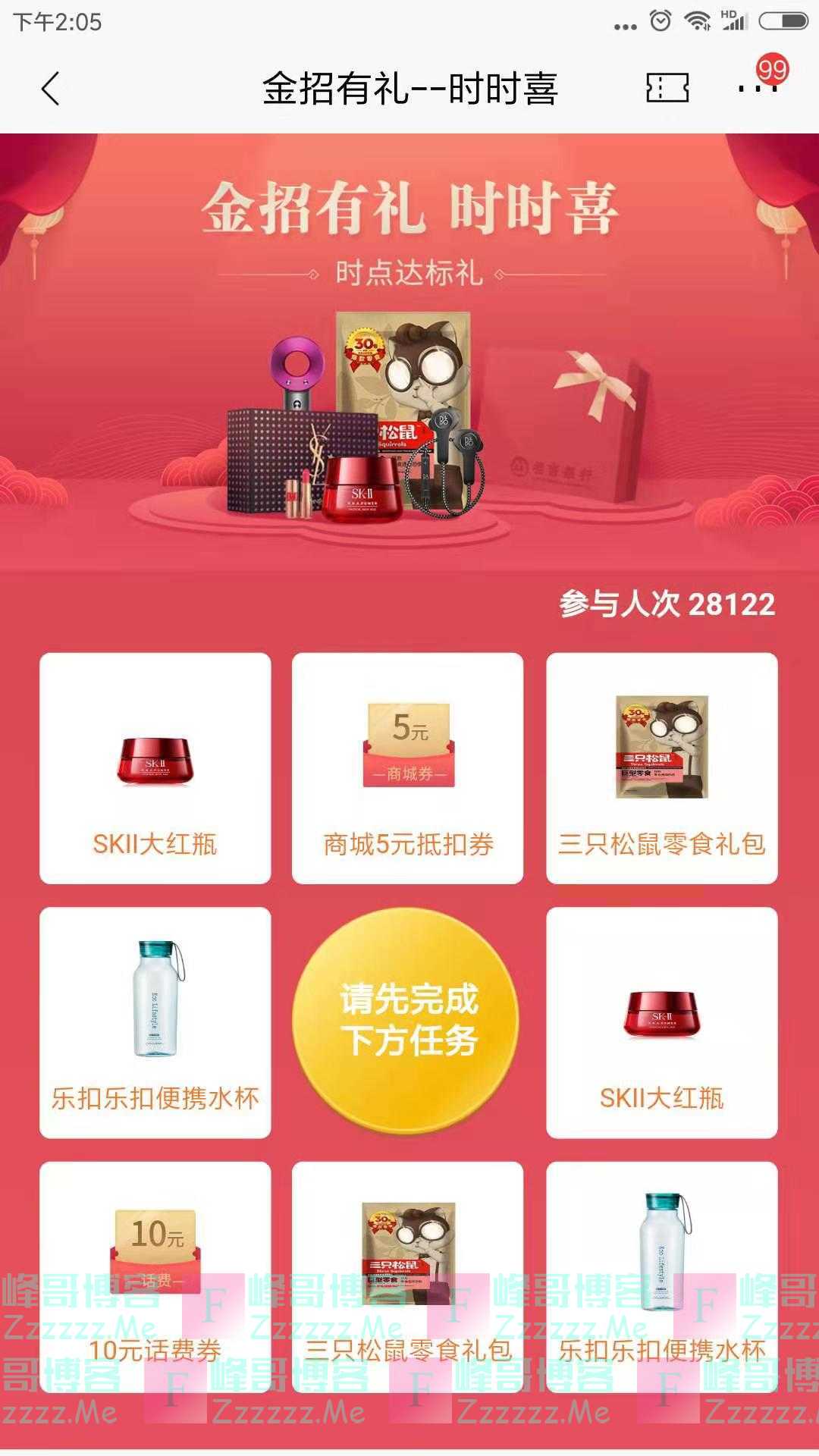Go back from the 金招有礼 page

[x=50, y=89]
